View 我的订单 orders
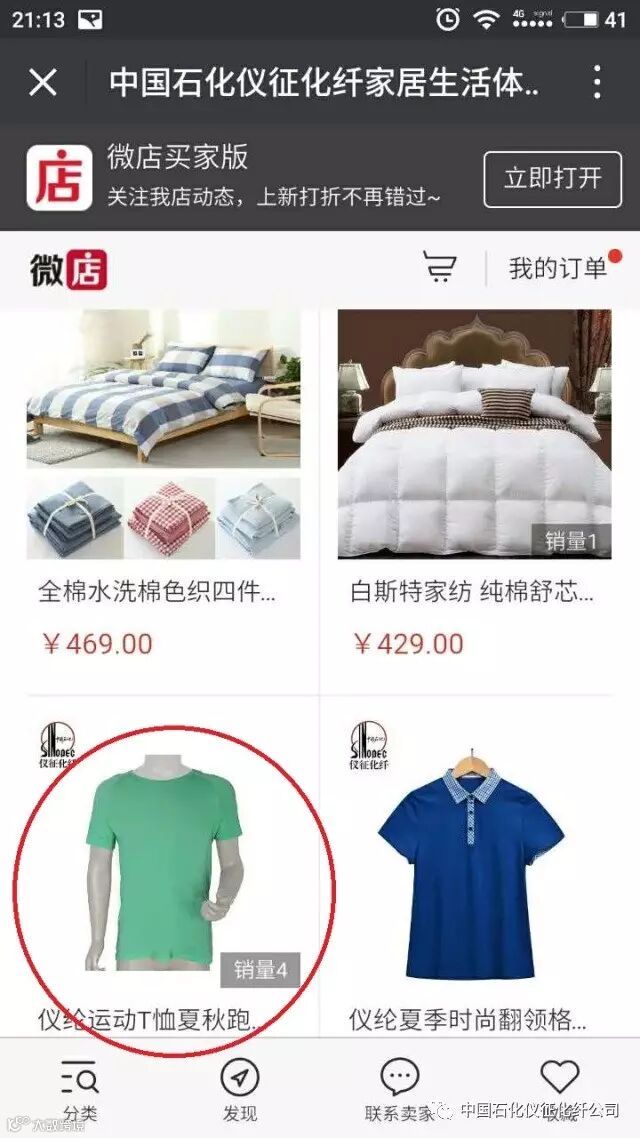640x1138 pixels. point(557,268)
